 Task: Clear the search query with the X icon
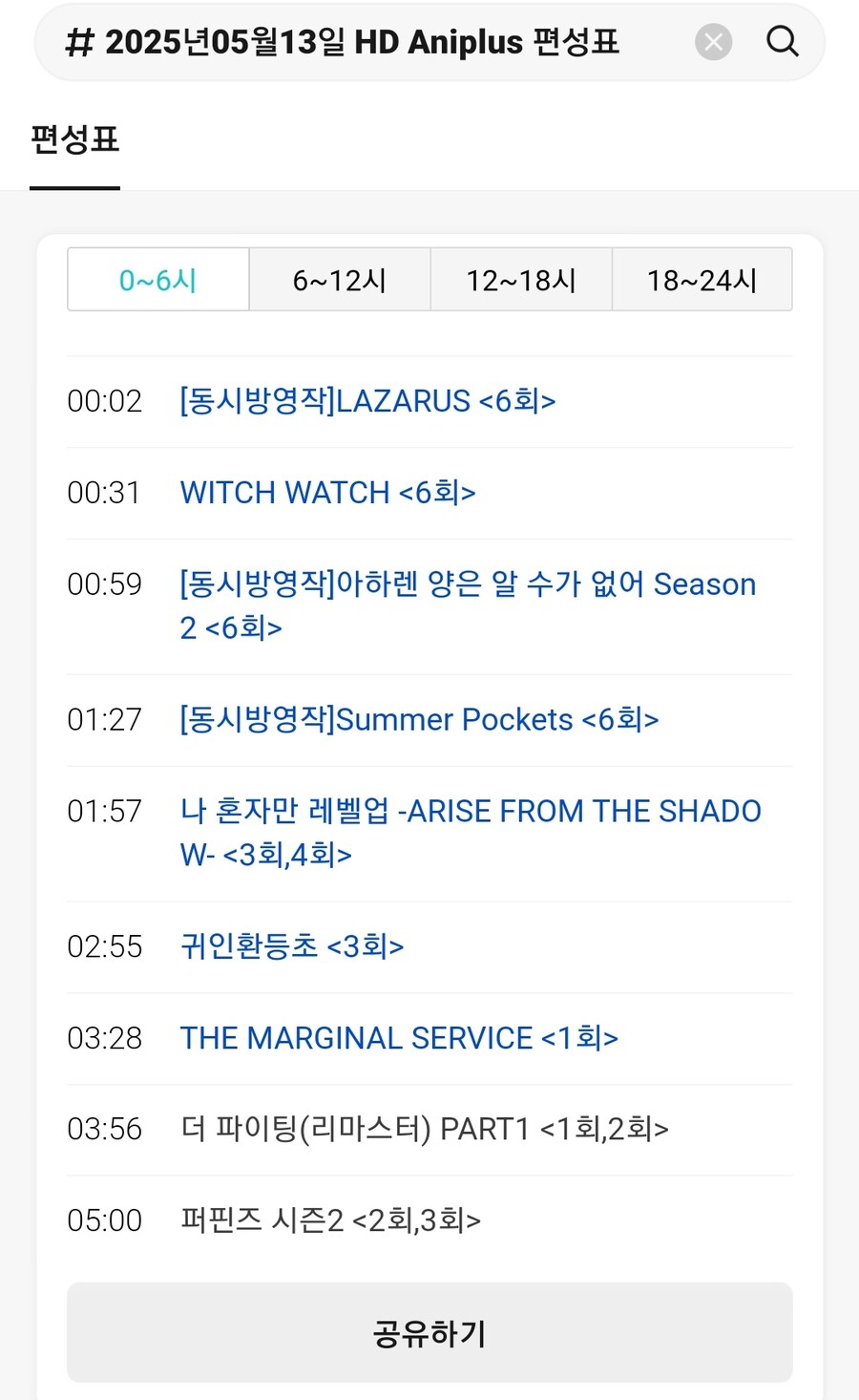713,41
